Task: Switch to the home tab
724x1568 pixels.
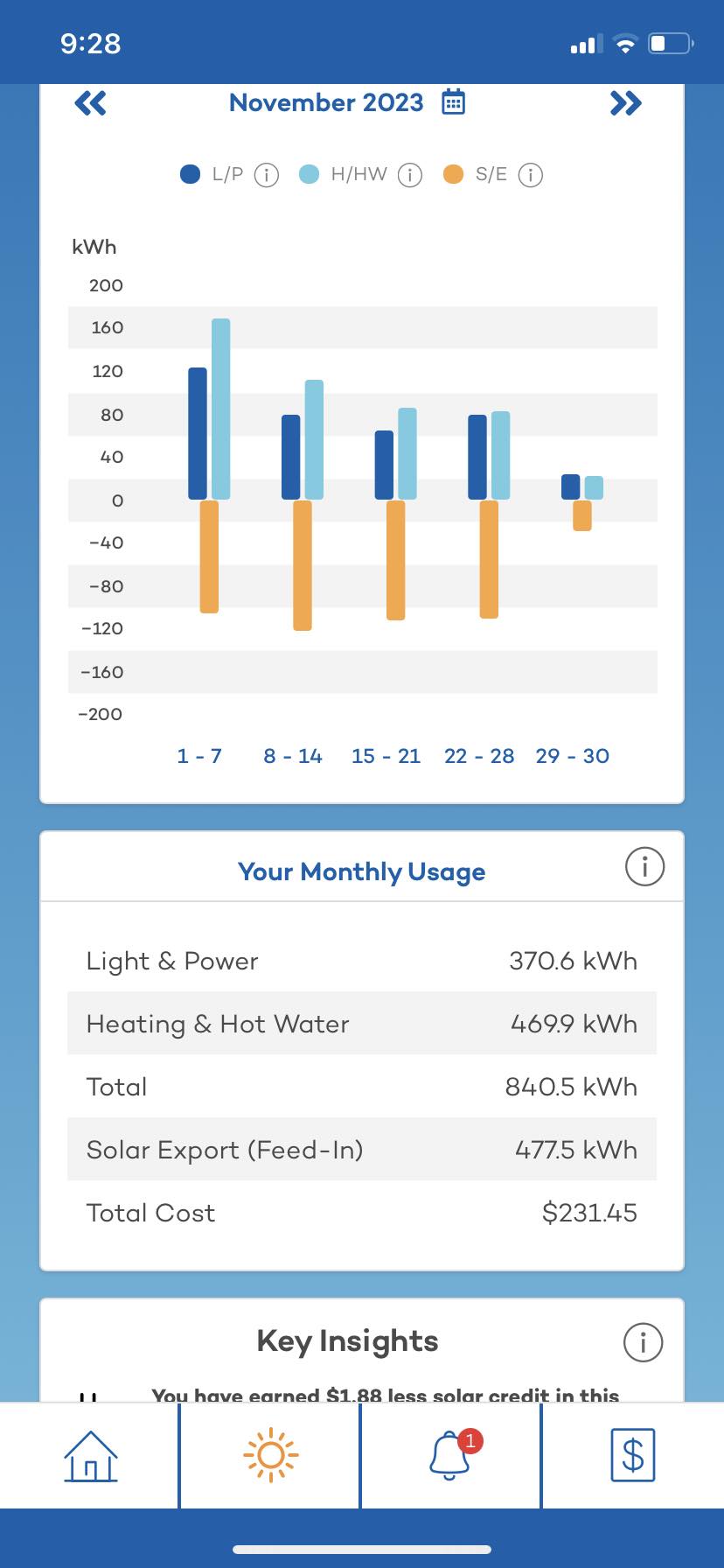Action: tap(91, 1456)
